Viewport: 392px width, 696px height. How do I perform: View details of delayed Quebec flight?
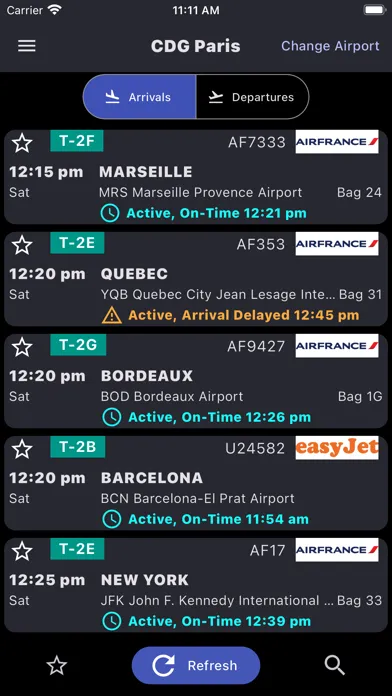196,279
